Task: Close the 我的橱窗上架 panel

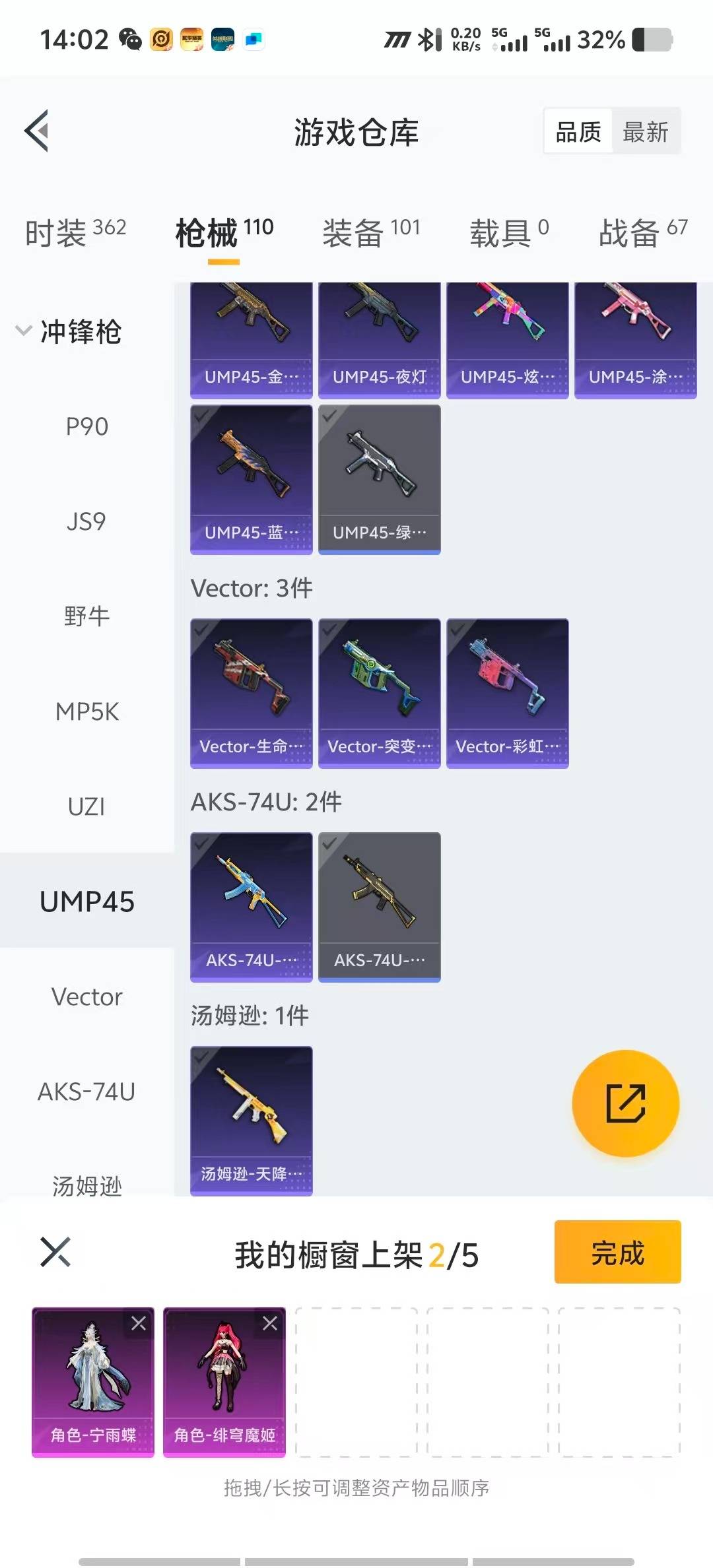Action: point(55,1252)
